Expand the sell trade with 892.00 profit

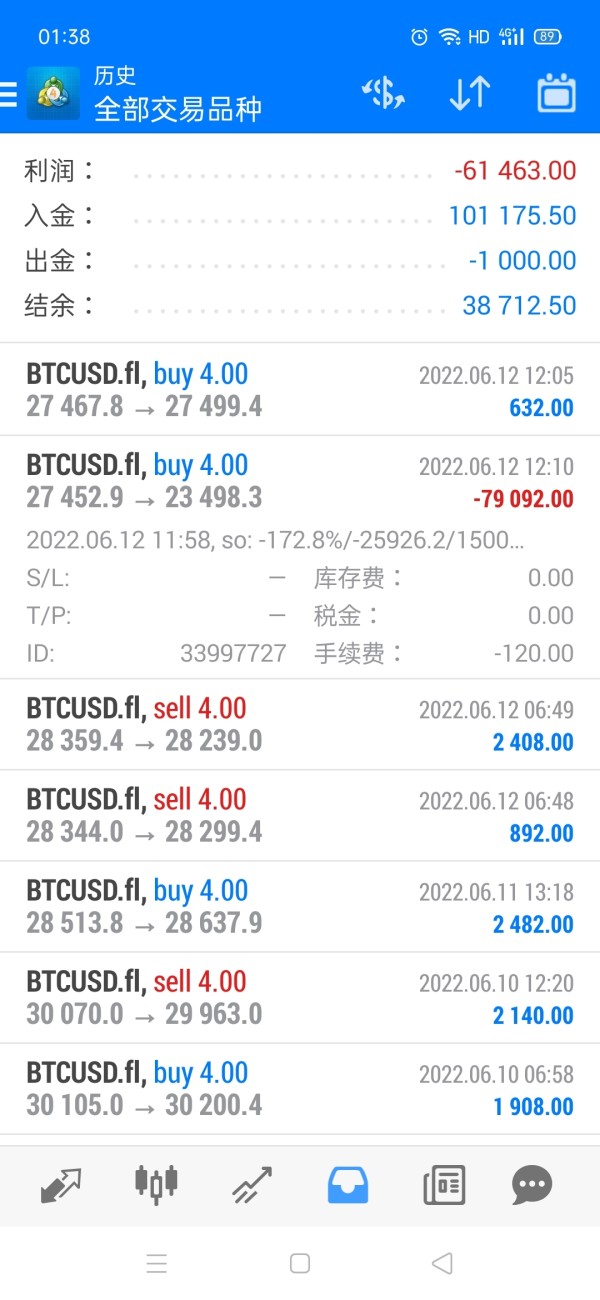(x=300, y=815)
